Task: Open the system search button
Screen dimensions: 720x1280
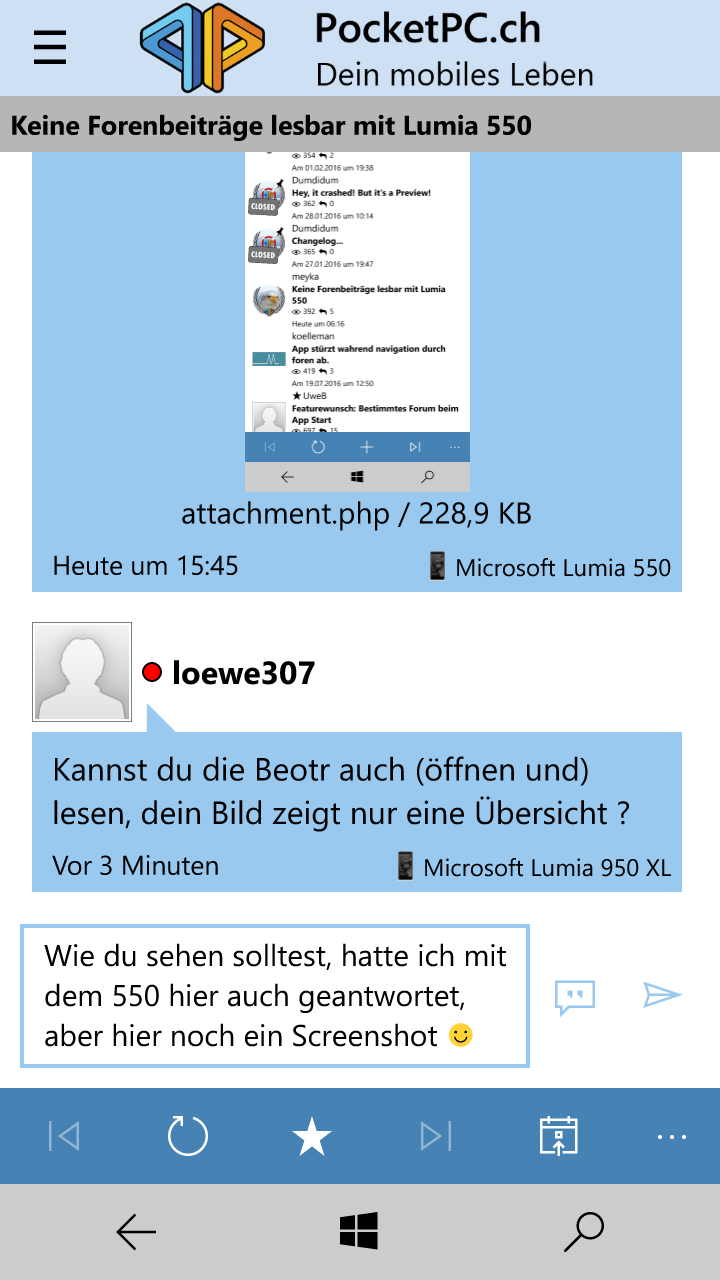Action: coord(583,1232)
